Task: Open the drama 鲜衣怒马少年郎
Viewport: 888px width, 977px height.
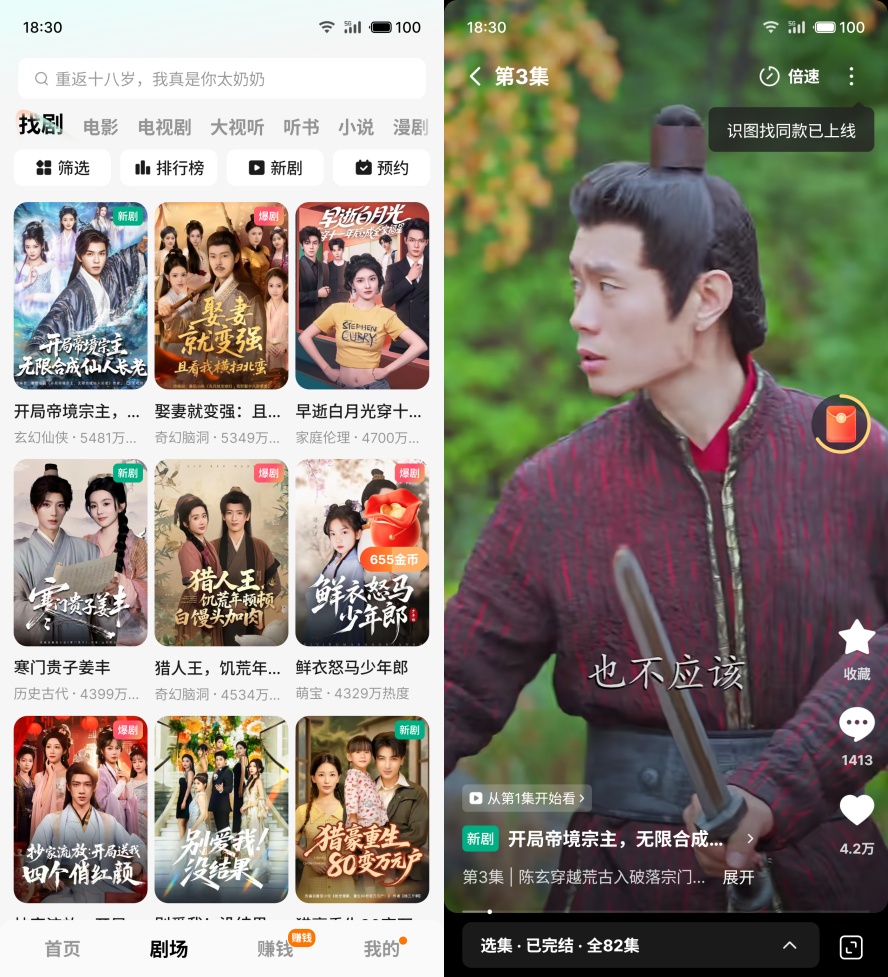Action: coord(362,553)
